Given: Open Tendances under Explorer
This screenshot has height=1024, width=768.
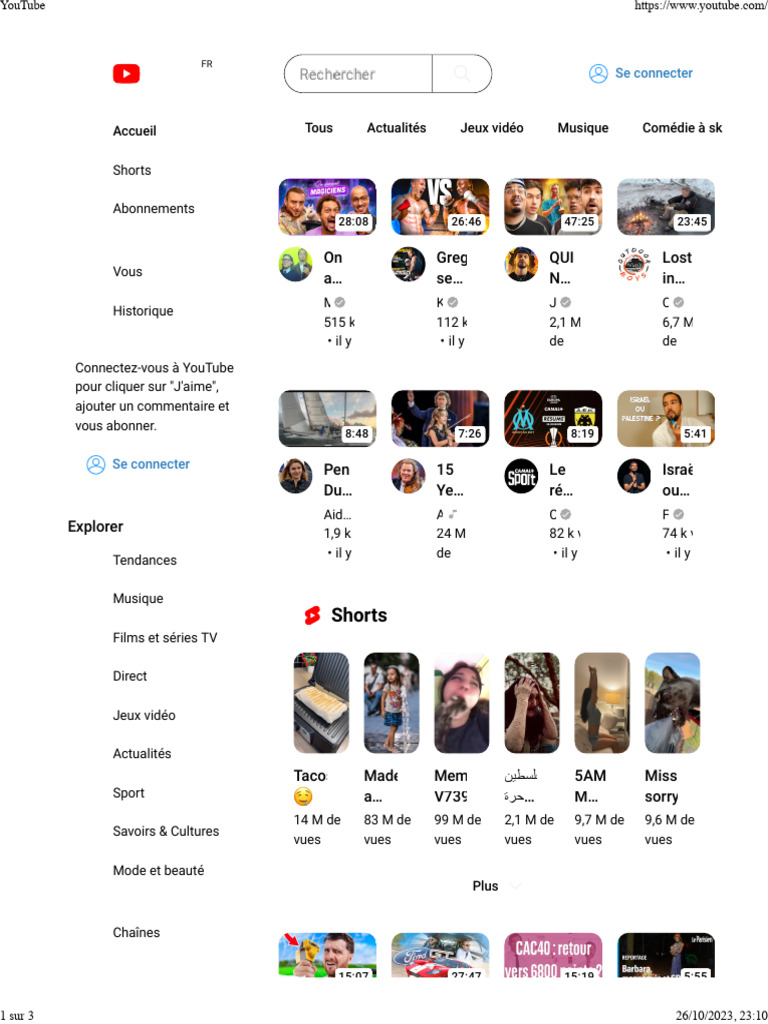Looking at the screenshot, I should [144, 560].
